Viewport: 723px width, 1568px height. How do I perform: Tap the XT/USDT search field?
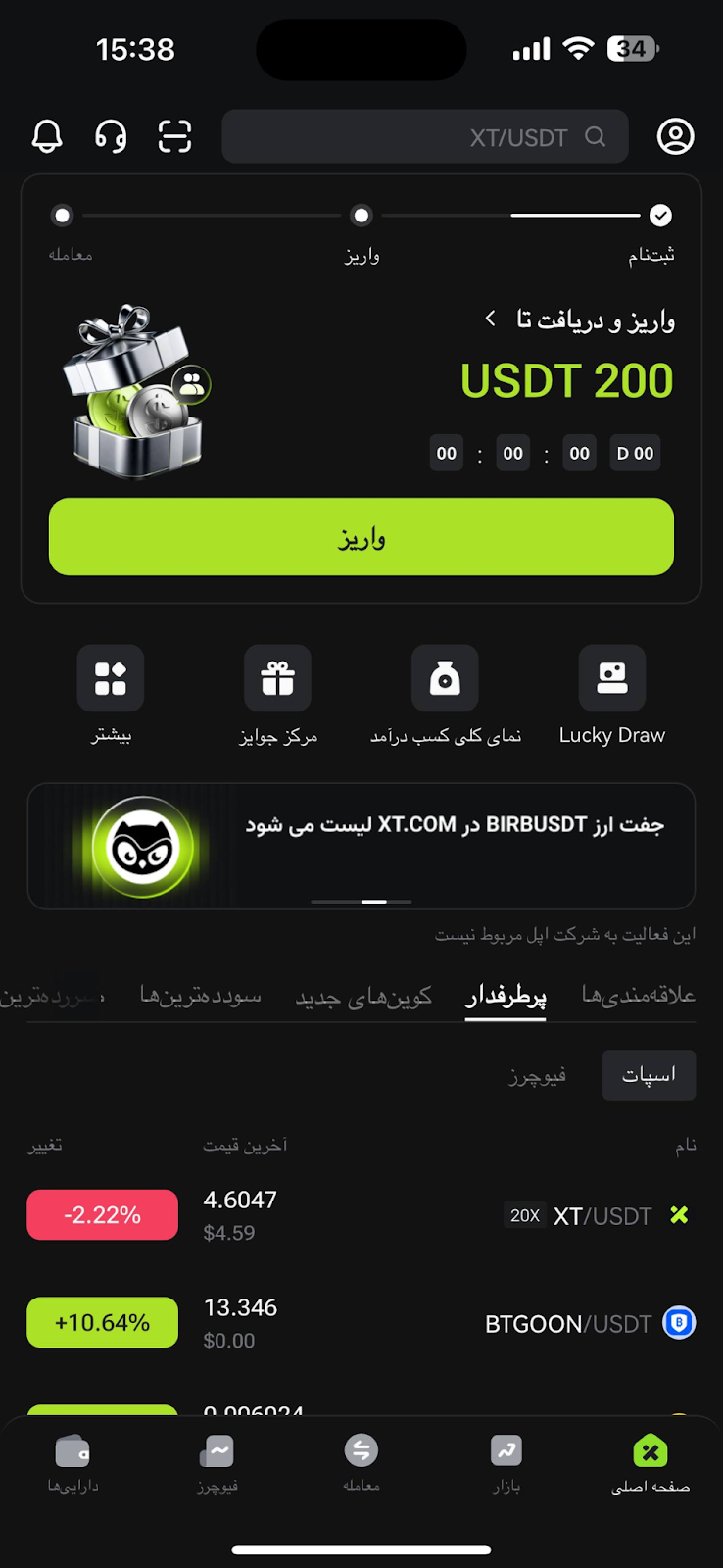point(424,137)
